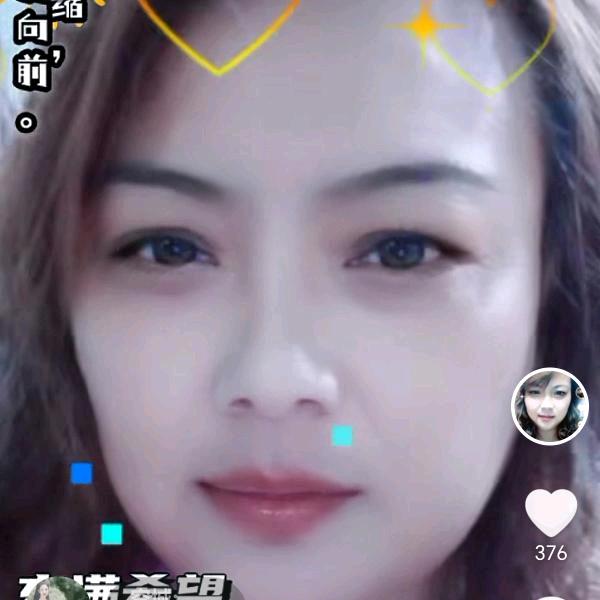Open the creator's profile avatar
The width and height of the screenshot is (600, 600).
coord(550,406)
